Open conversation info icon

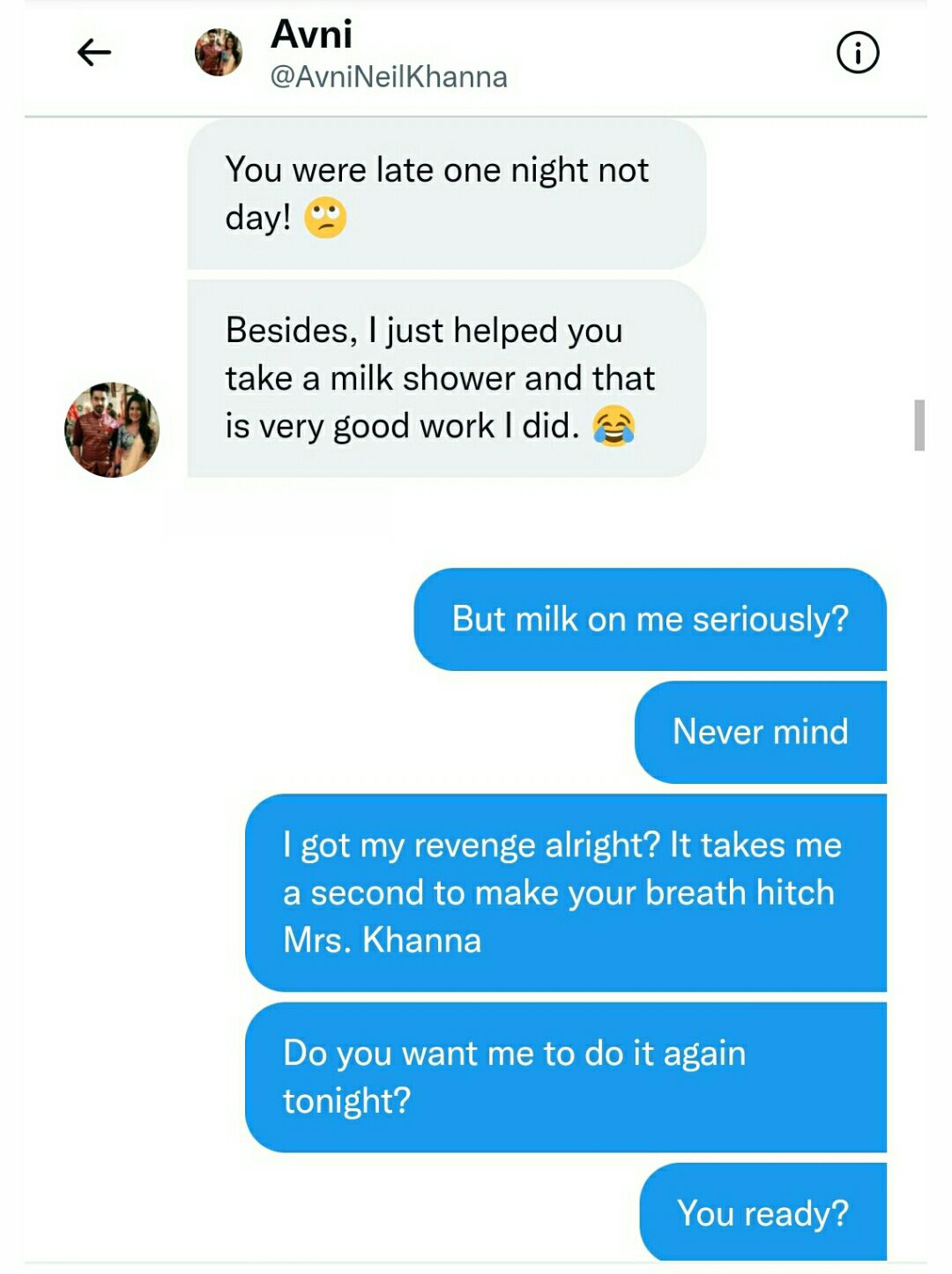857,53
